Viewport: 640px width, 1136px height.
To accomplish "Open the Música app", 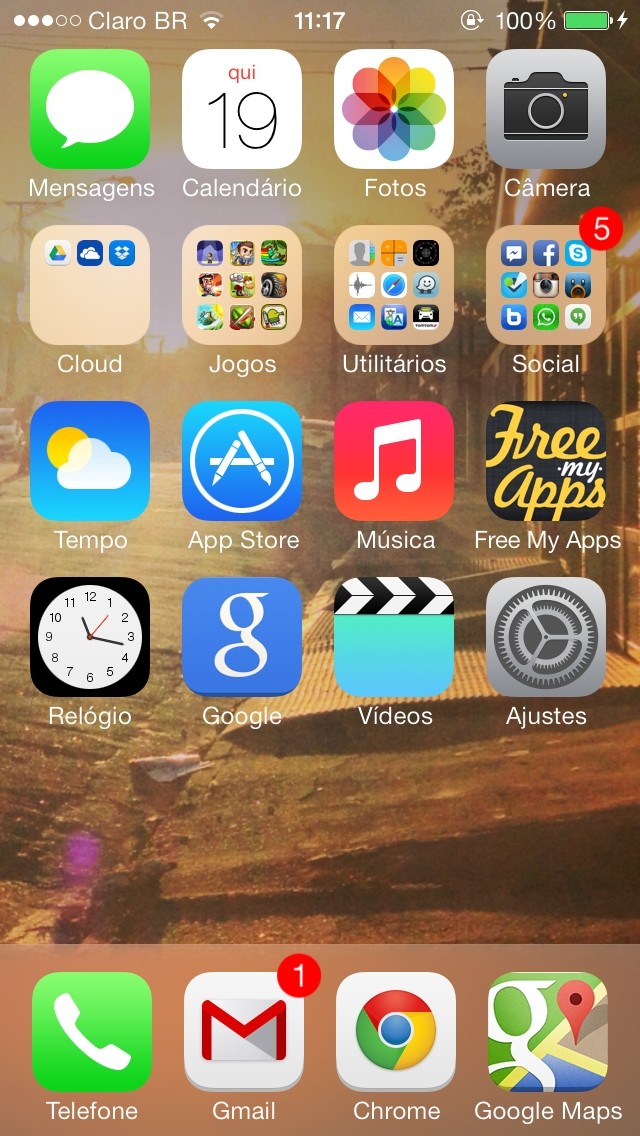I will pyautogui.click(x=394, y=461).
